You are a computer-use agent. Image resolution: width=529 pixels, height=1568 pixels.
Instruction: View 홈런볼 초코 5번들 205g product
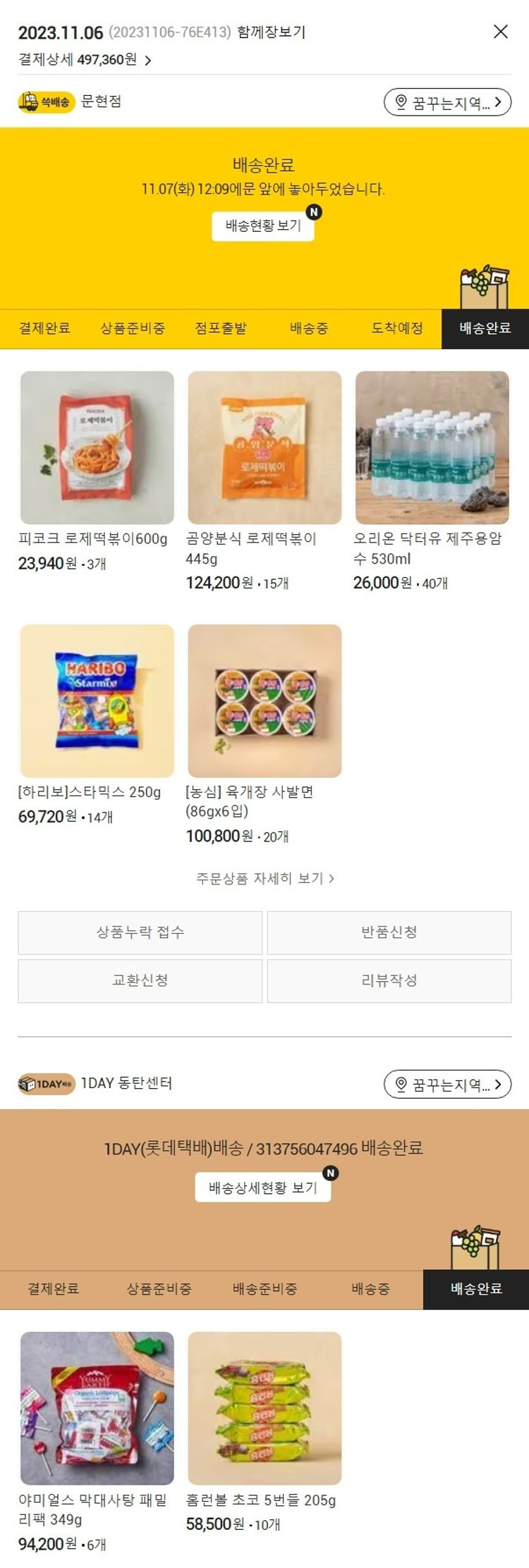click(264, 1408)
